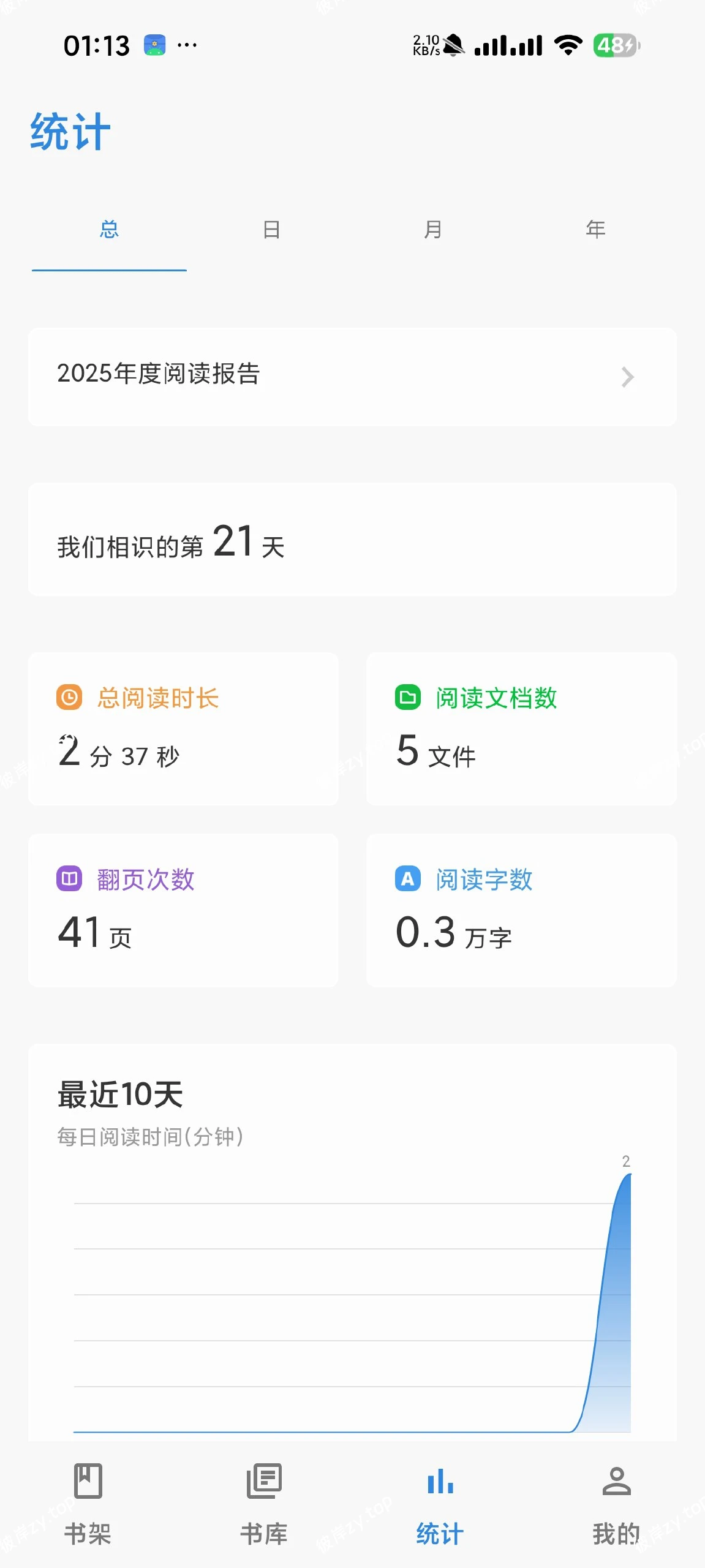Click the orange clock icon beside 总阅读时长
Viewport: 705px width, 1568px height.
[x=69, y=699]
